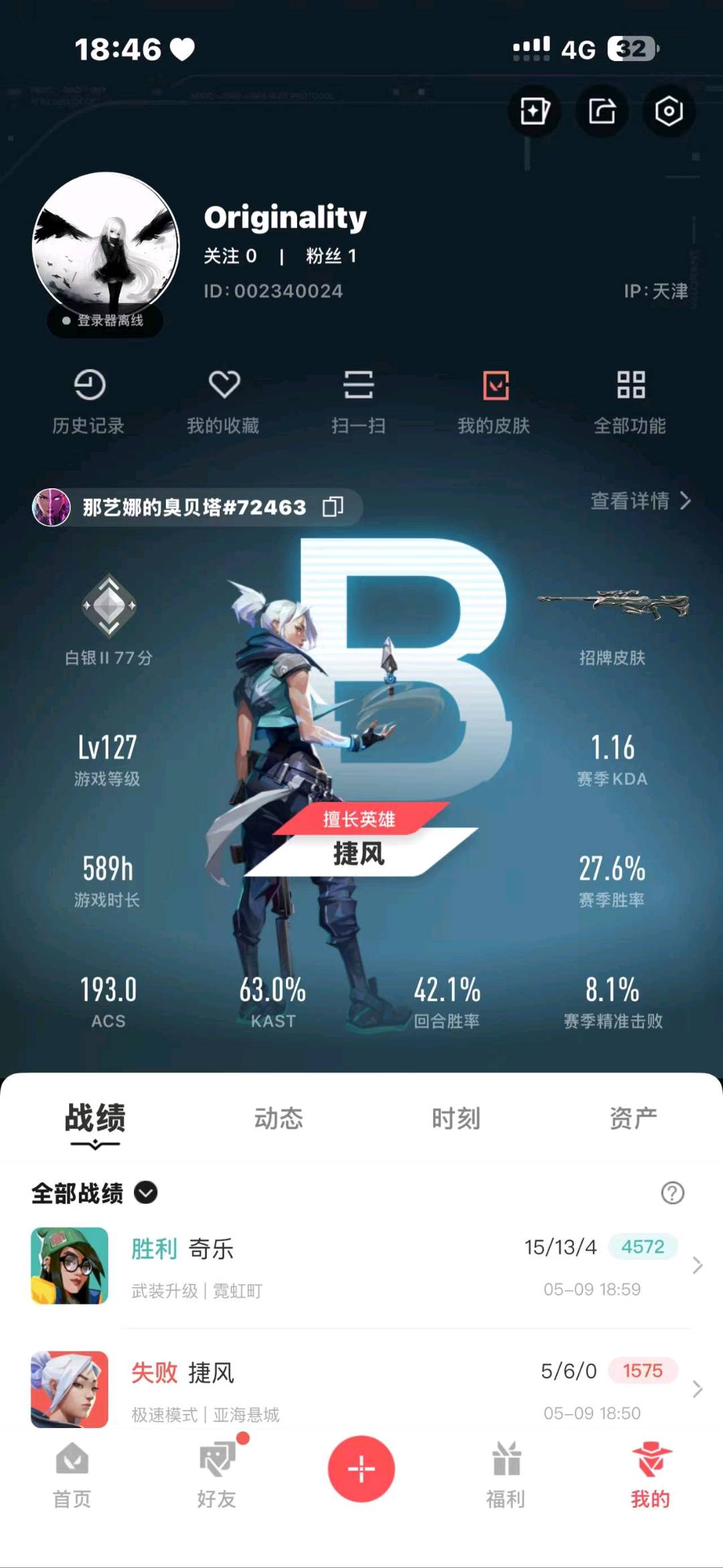
Task: Tap the share icon at top
Action: (601, 111)
